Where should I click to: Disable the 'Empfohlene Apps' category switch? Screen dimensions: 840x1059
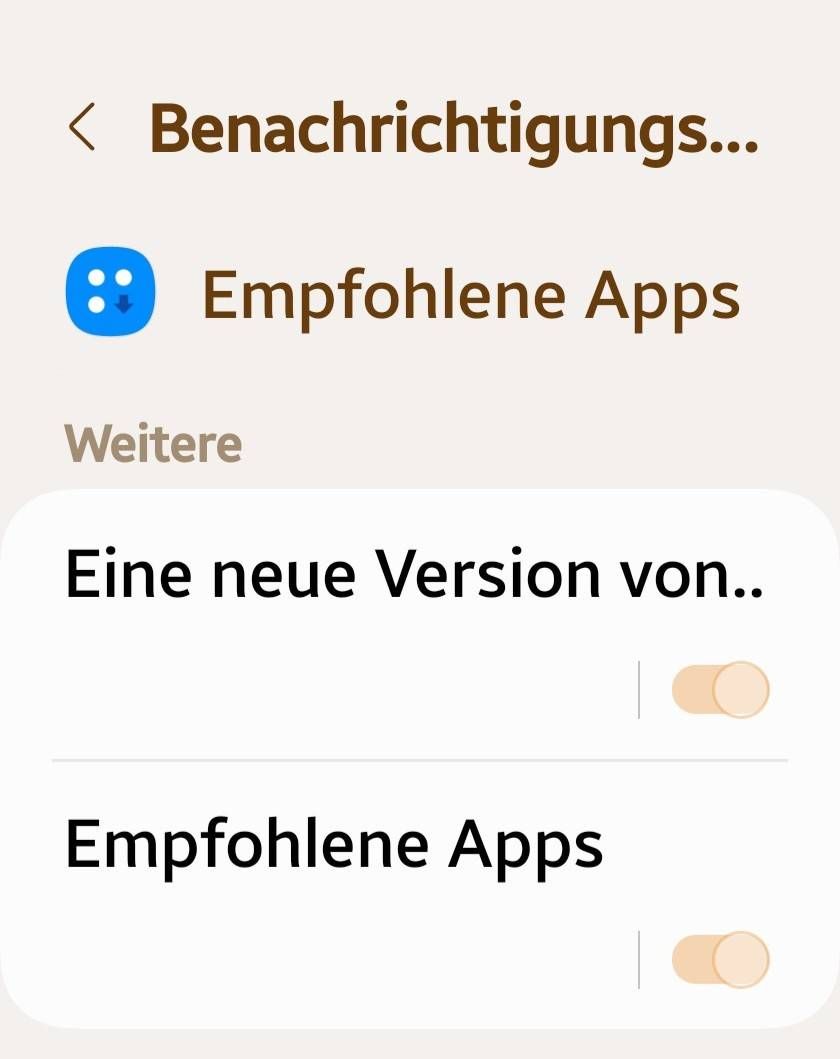point(720,959)
